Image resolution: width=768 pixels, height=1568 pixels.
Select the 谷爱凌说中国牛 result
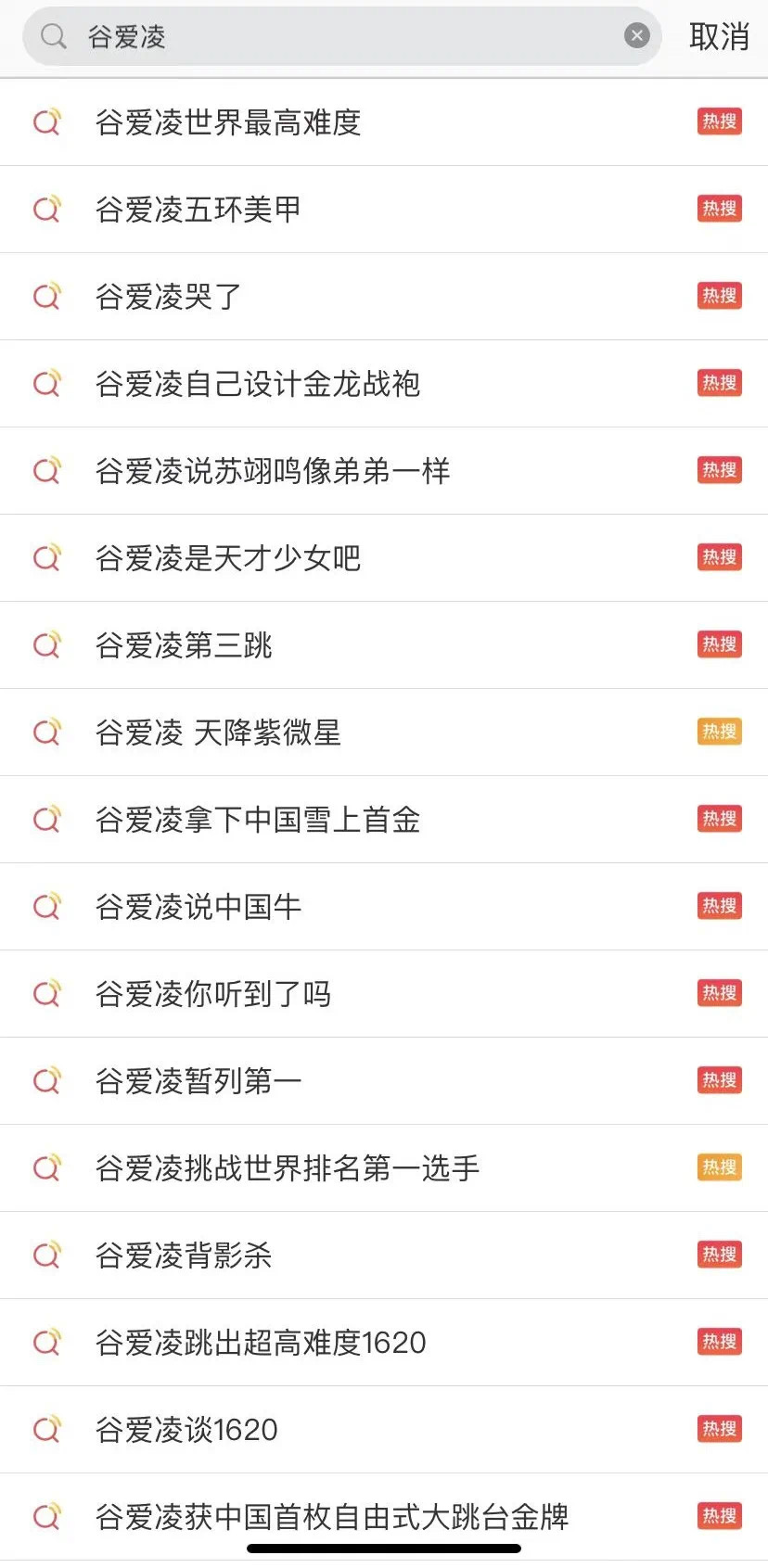(198, 907)
